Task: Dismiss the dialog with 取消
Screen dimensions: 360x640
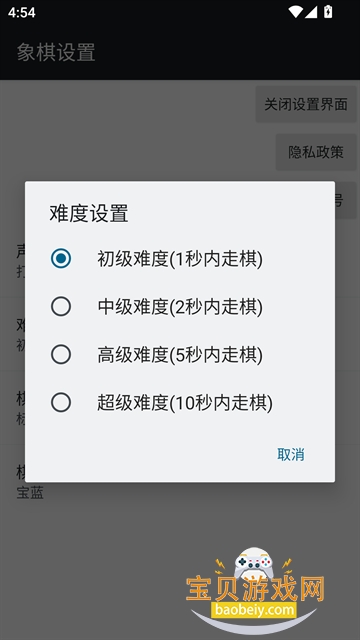Action: [x=291, y=454]
